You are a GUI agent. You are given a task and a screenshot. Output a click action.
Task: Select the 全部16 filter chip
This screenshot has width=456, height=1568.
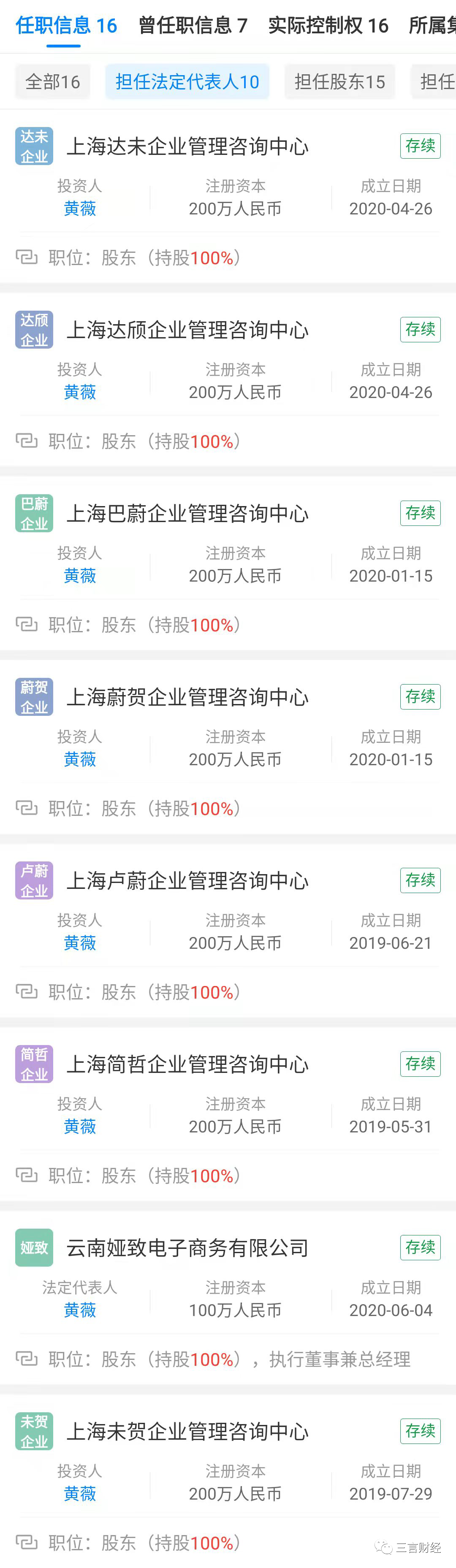[53, 81]
